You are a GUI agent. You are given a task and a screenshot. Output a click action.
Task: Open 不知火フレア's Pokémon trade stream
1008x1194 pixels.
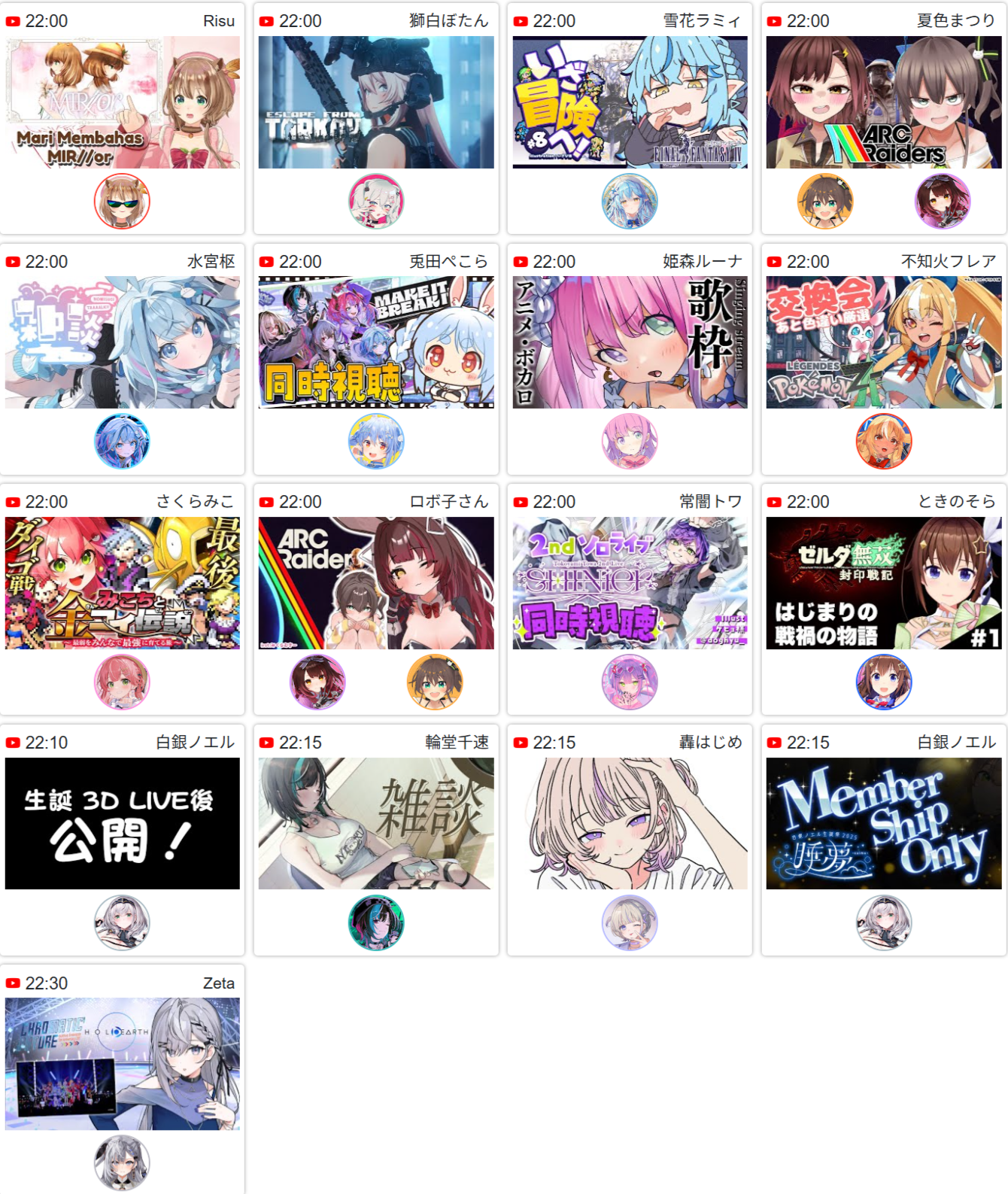click(883, 342)
